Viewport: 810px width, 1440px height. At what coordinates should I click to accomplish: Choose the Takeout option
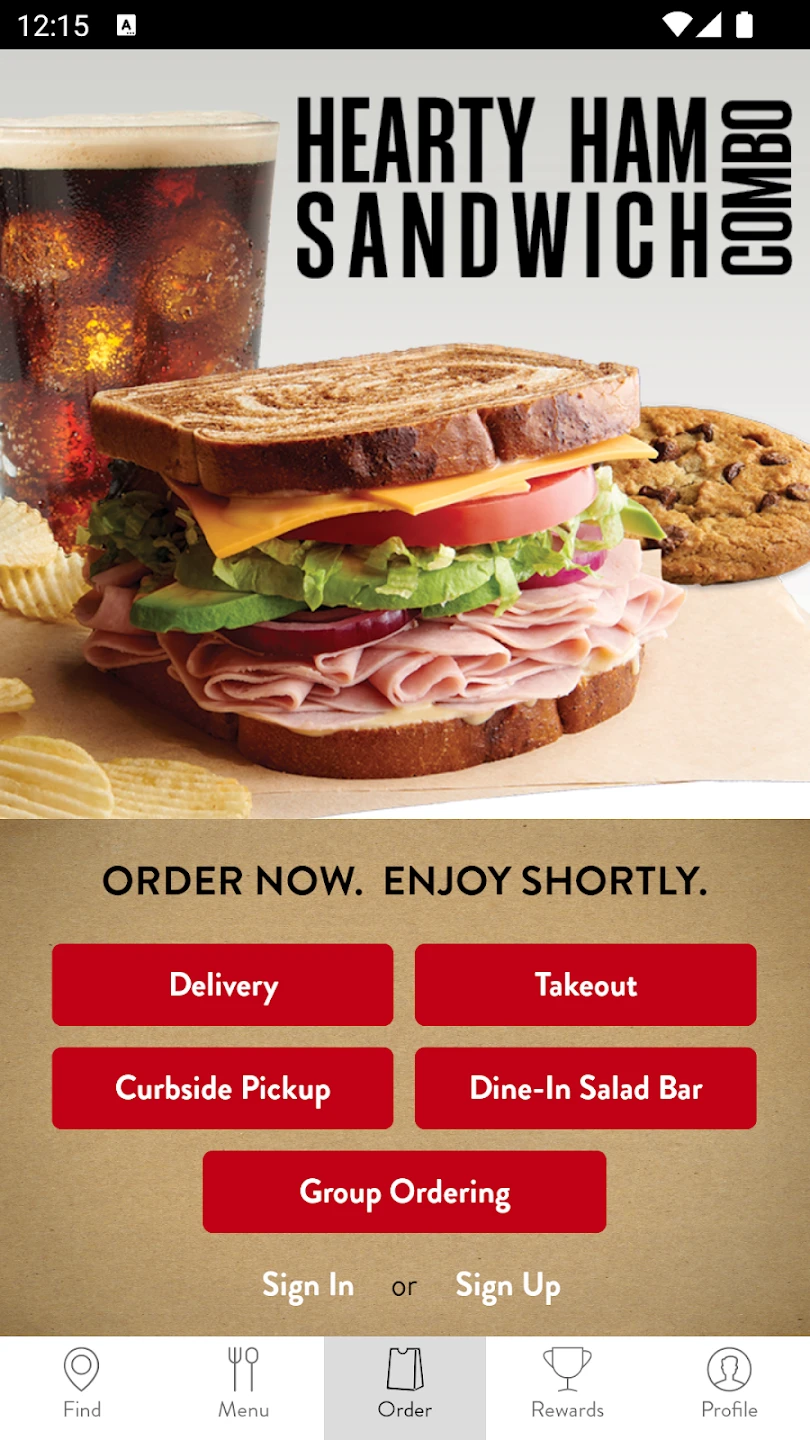pos(585,985)
